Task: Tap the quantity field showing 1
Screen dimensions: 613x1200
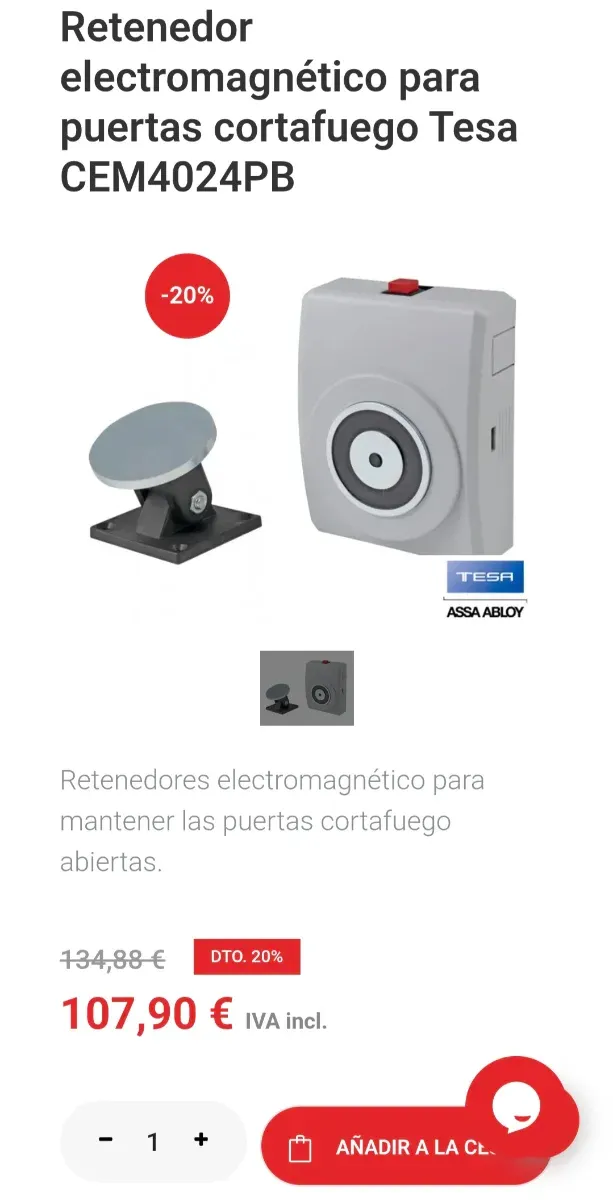Action: [x=153, y=1141]
